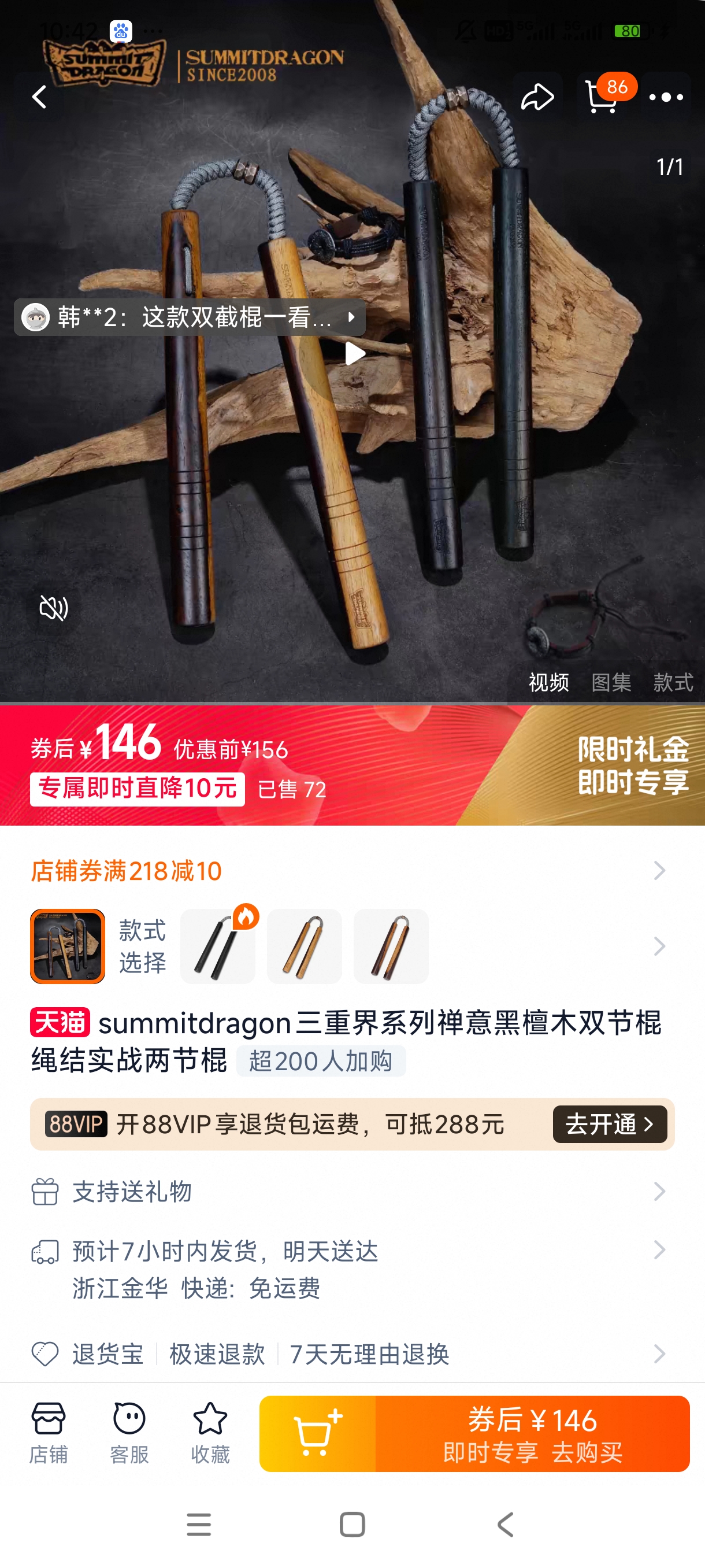Visit the 店铺 store page
The width and height of the screenshot is (705, 1568).
click(49, 1433)
